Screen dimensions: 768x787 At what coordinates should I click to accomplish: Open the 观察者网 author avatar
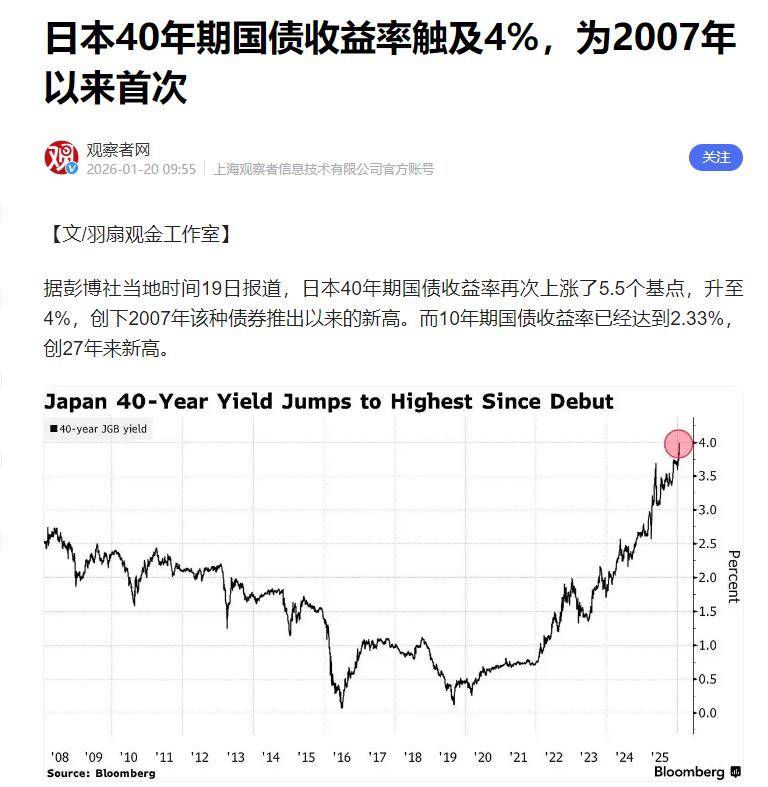(x=61, y=158)
